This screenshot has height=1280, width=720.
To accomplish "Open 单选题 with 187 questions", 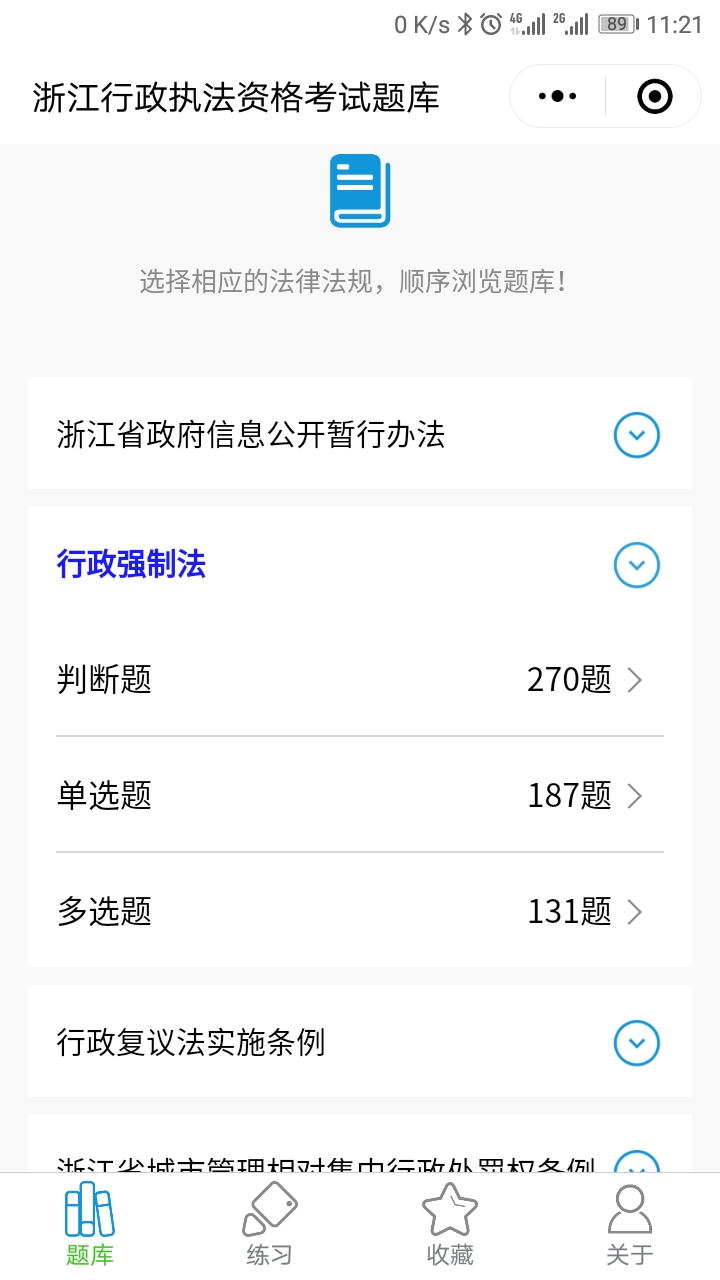I will 360,795.
